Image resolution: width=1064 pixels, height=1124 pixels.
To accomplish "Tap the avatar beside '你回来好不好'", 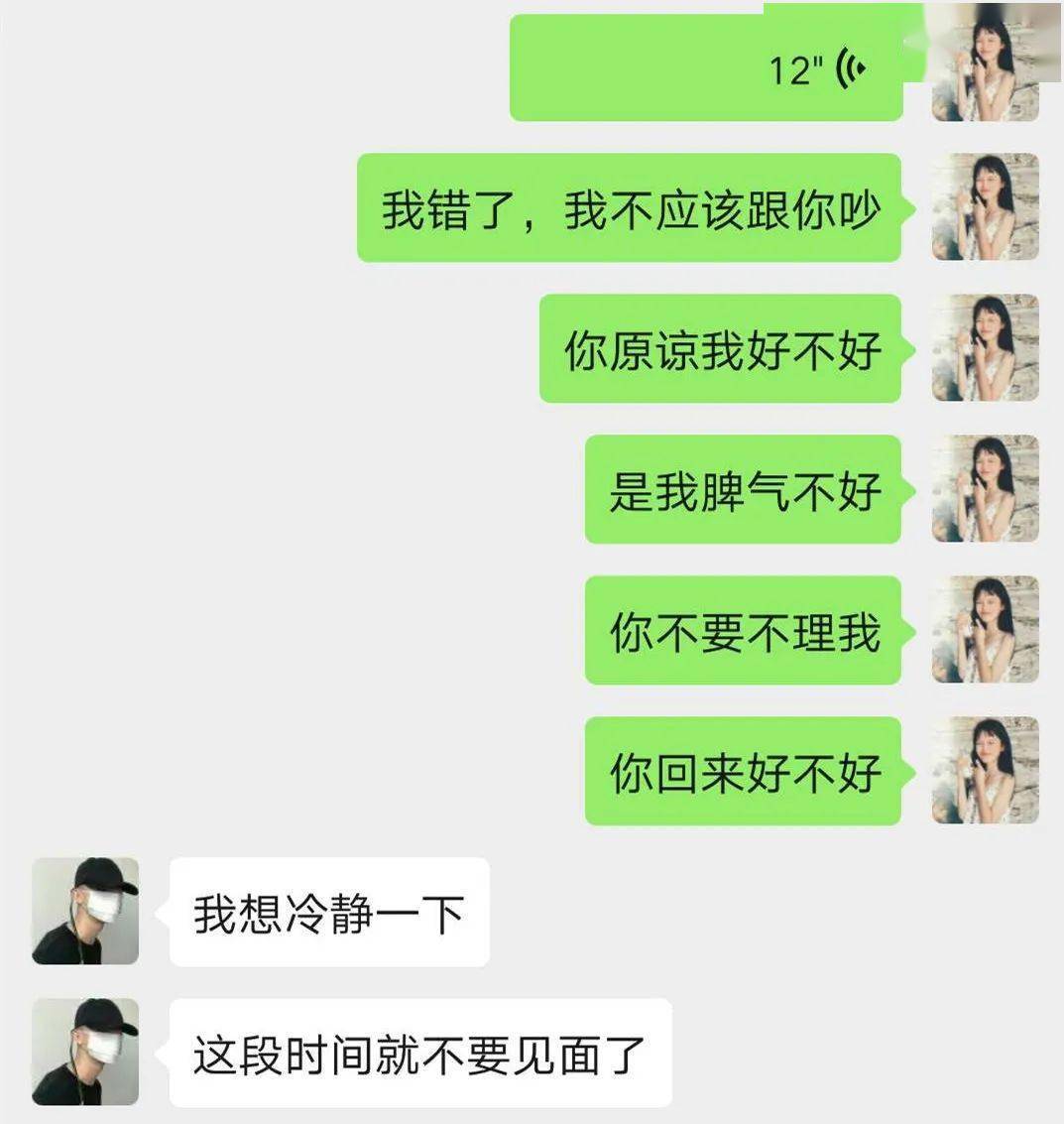I will pos(985,771).
